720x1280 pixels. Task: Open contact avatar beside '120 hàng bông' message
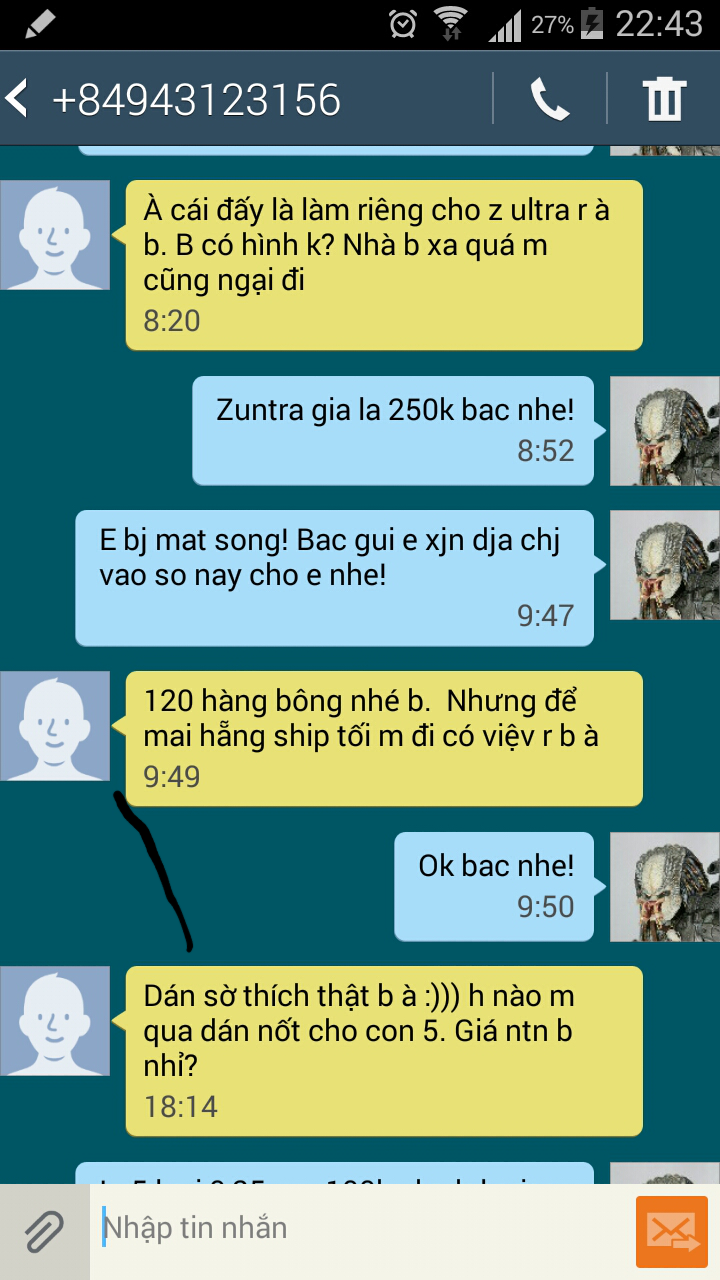[x=55, y=726]
